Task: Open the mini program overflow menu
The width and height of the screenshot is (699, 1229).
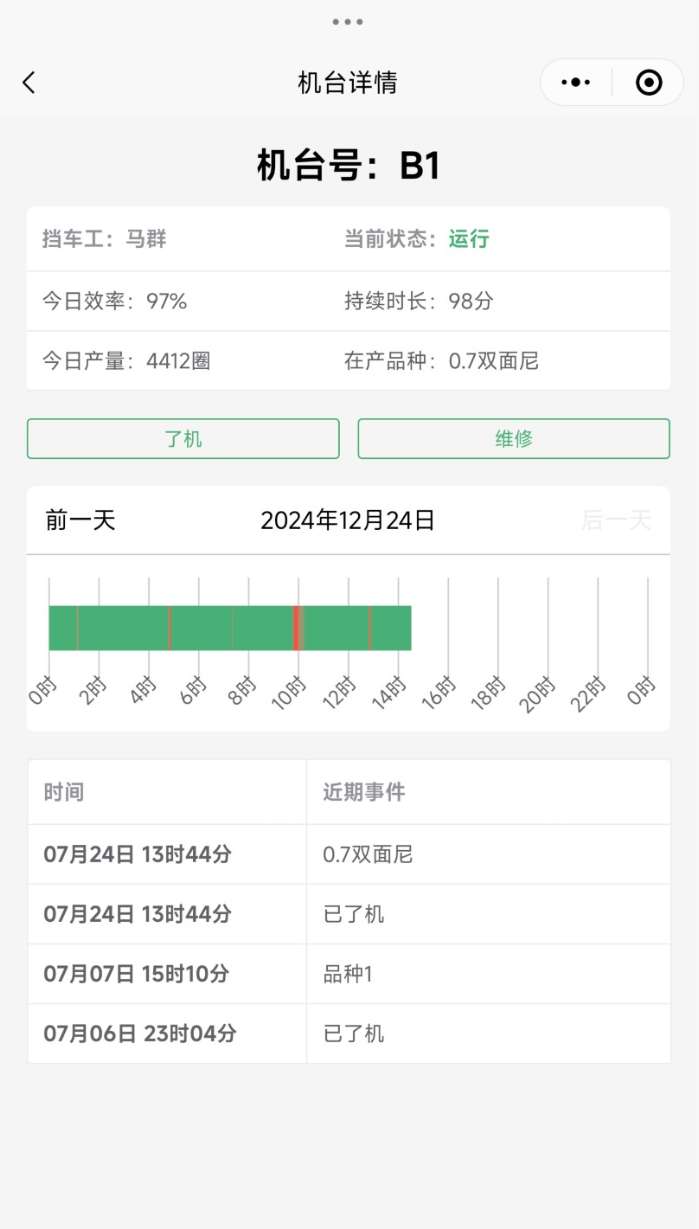Action: point(576,83)
